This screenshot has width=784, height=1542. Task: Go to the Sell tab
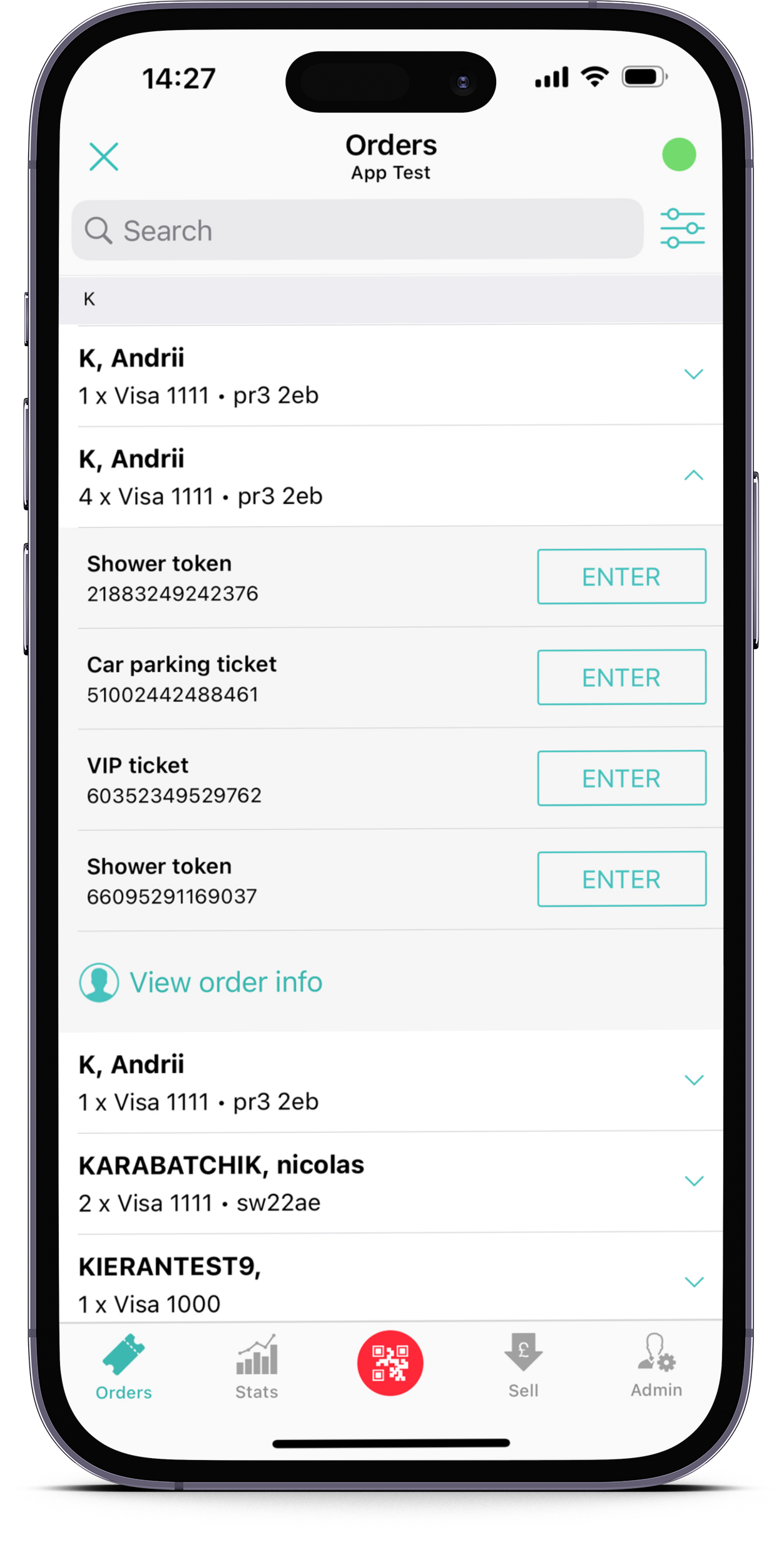tap(523, 1366)
